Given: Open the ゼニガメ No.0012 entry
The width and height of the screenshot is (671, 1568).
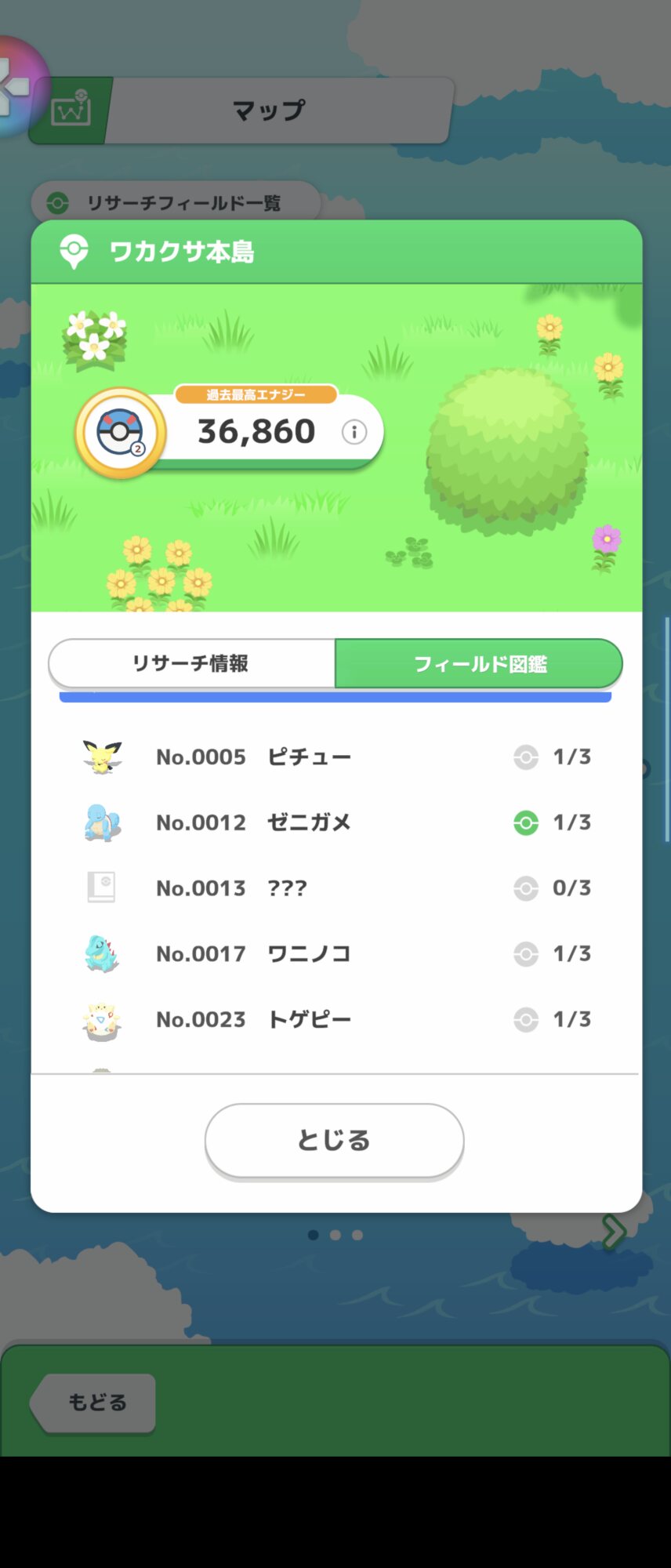Looking at the screenshot, I should (335, 822).
